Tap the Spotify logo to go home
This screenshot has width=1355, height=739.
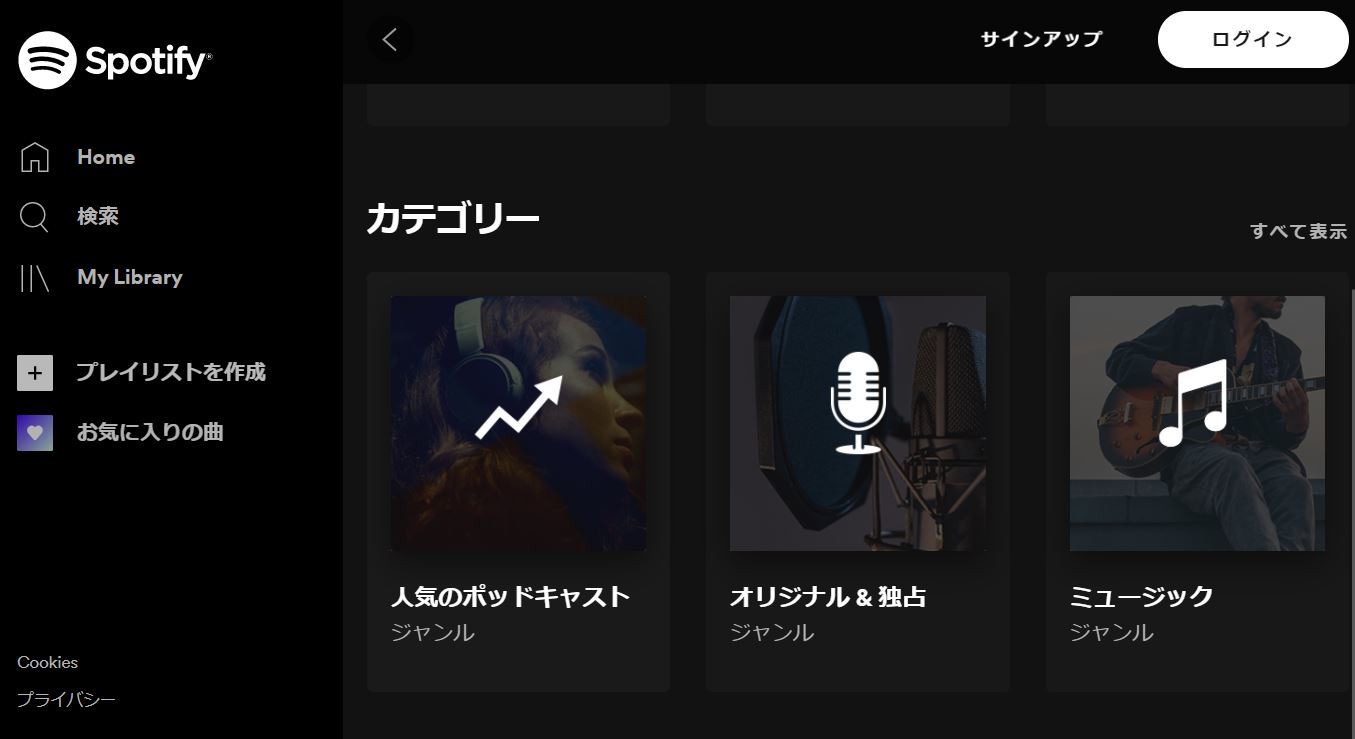click(115, 61)
